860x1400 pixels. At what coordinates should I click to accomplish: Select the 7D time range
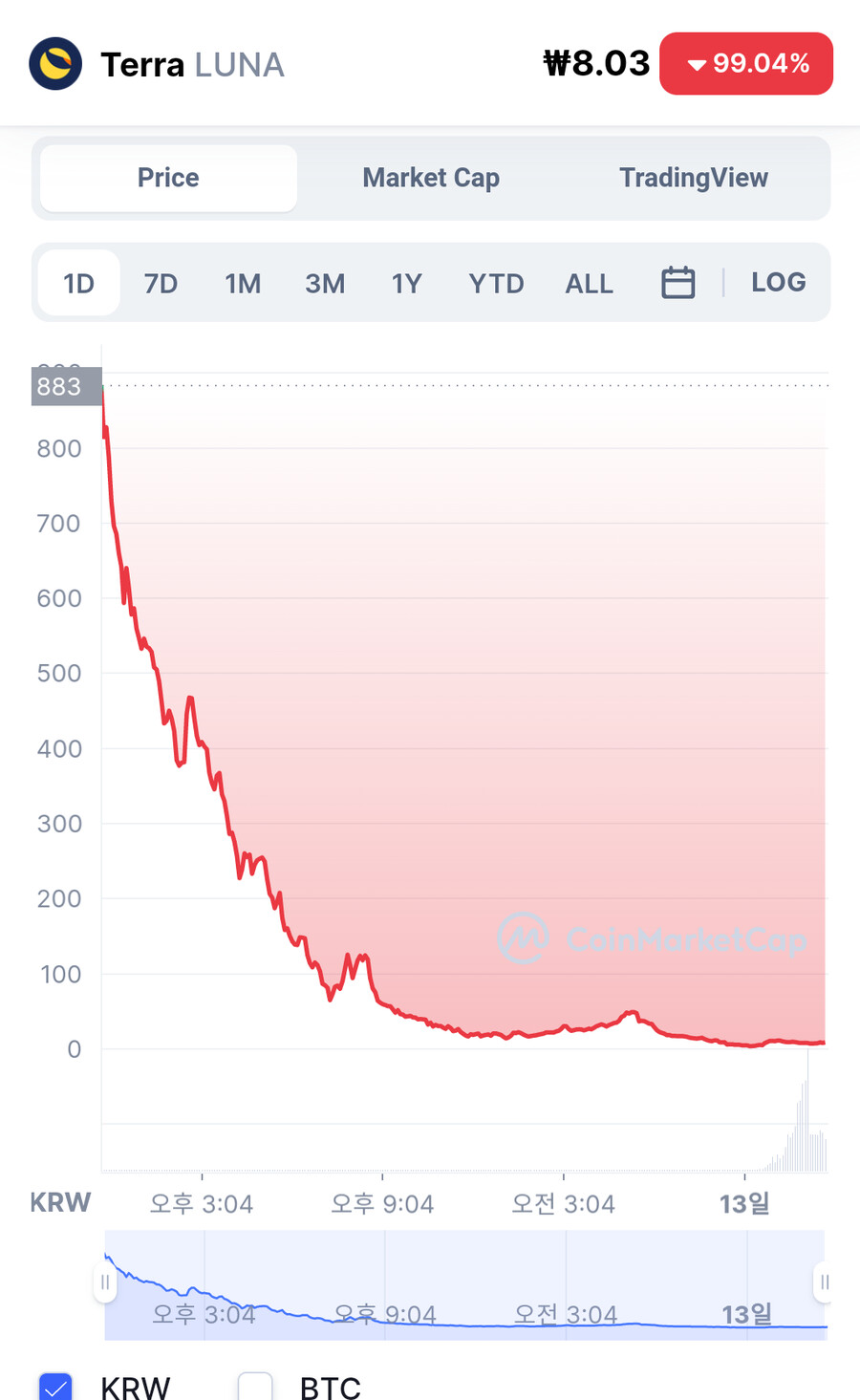point(161,283)
